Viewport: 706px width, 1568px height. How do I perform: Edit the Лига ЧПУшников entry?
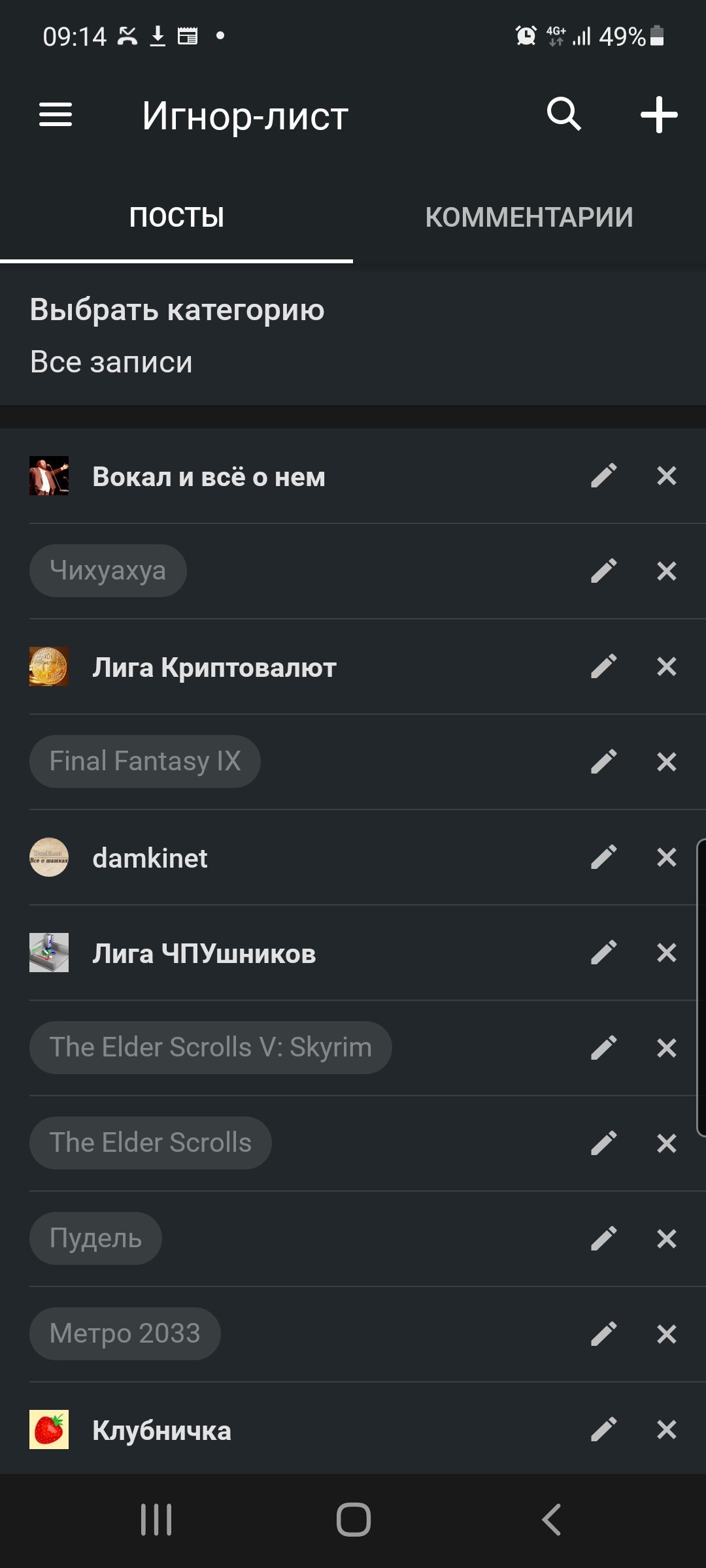tap(603, 953)
